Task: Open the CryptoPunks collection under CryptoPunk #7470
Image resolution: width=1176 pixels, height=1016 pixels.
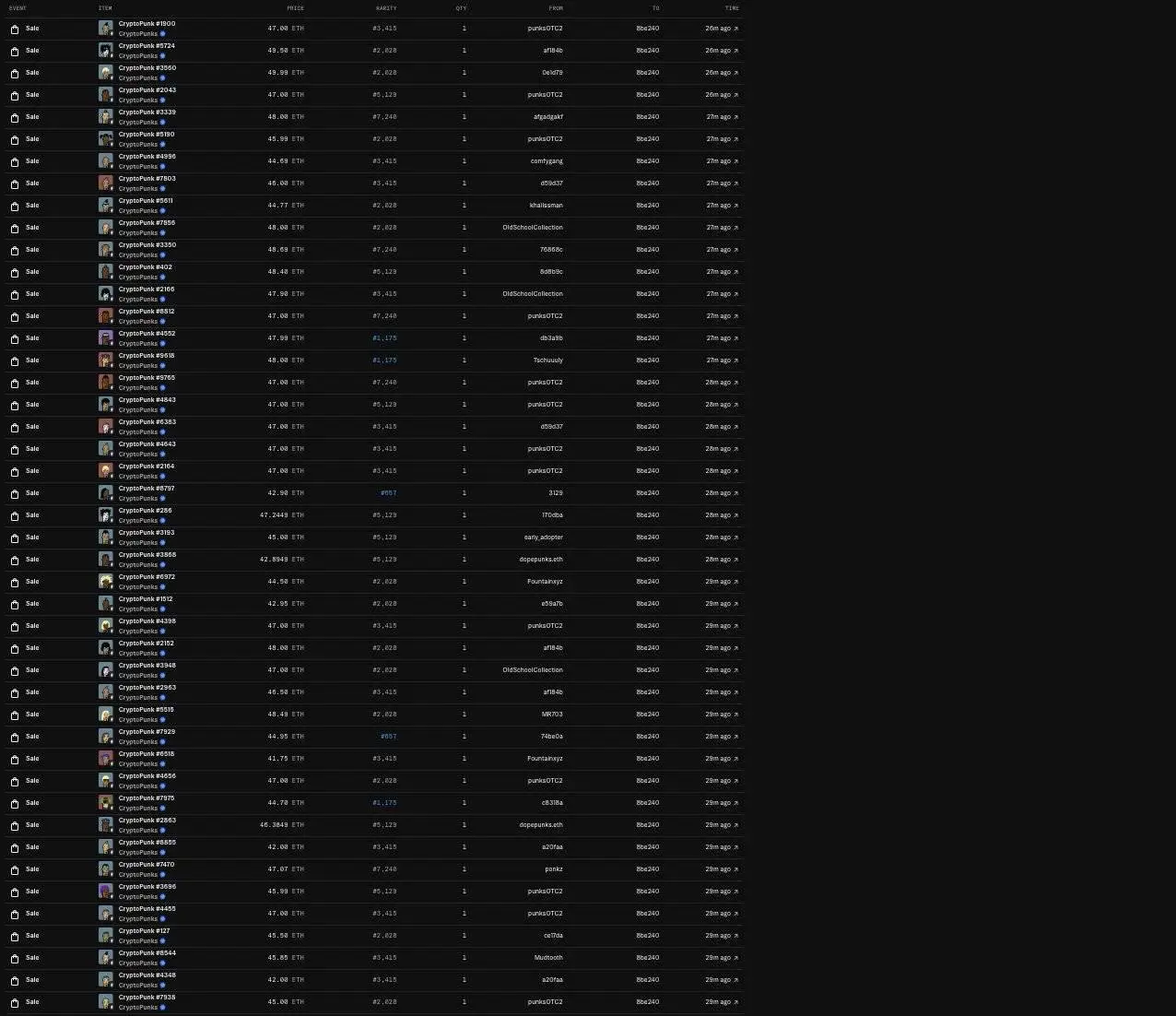Action: [x=138, y=875]
